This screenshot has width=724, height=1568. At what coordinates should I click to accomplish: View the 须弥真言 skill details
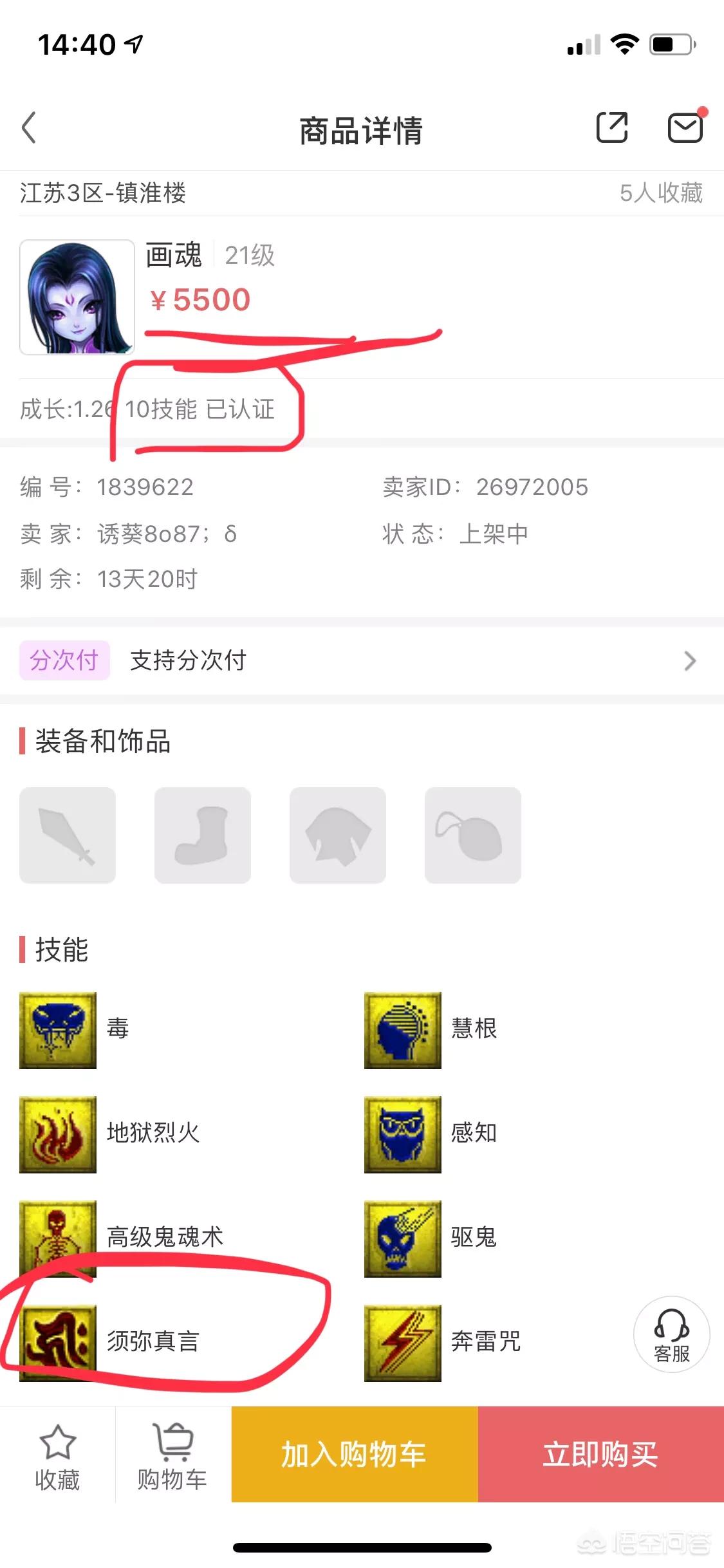pyautogui.click(x=58, y=1343)
